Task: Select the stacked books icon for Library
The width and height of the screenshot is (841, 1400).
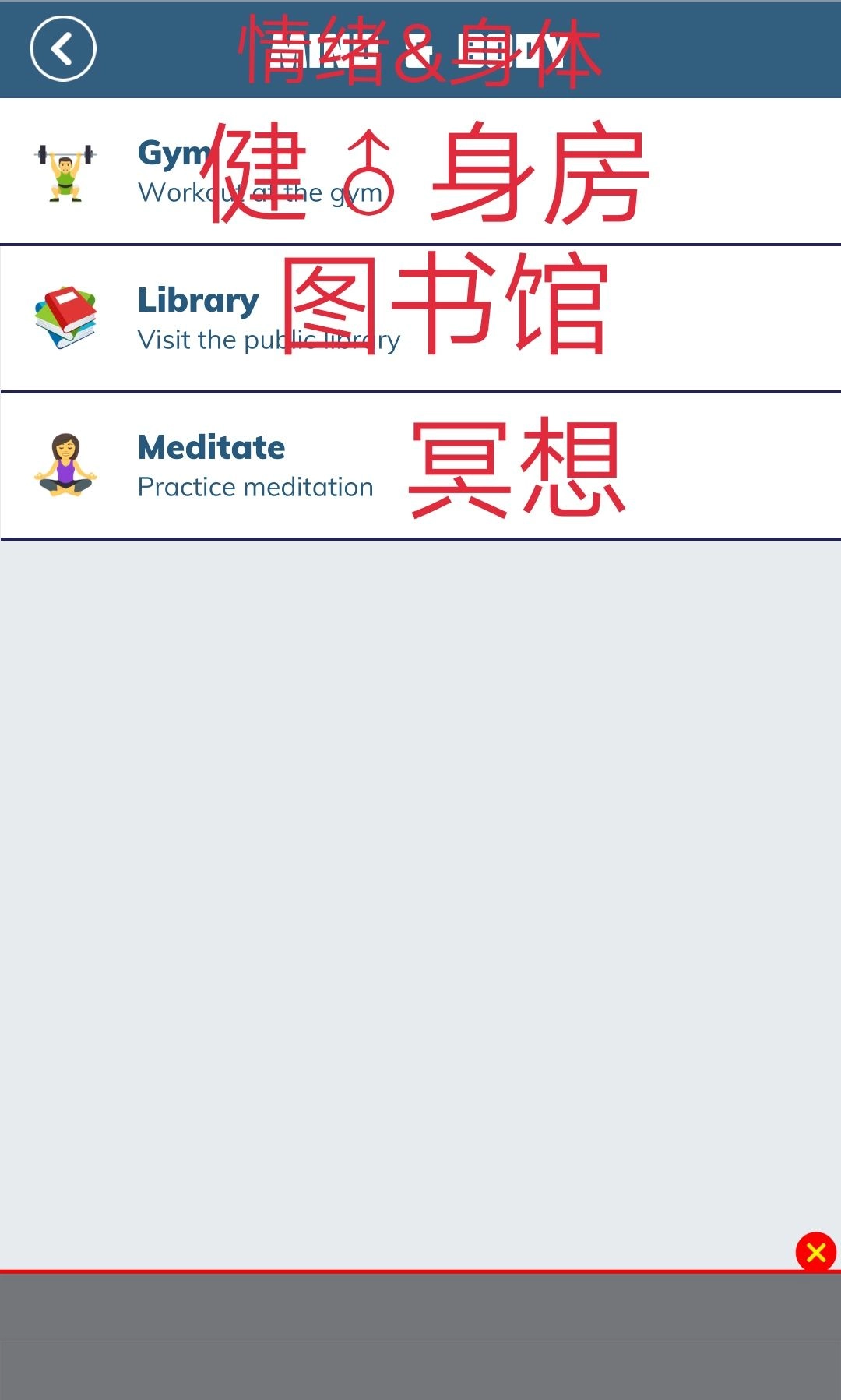Action: click(x=66, y=314)
